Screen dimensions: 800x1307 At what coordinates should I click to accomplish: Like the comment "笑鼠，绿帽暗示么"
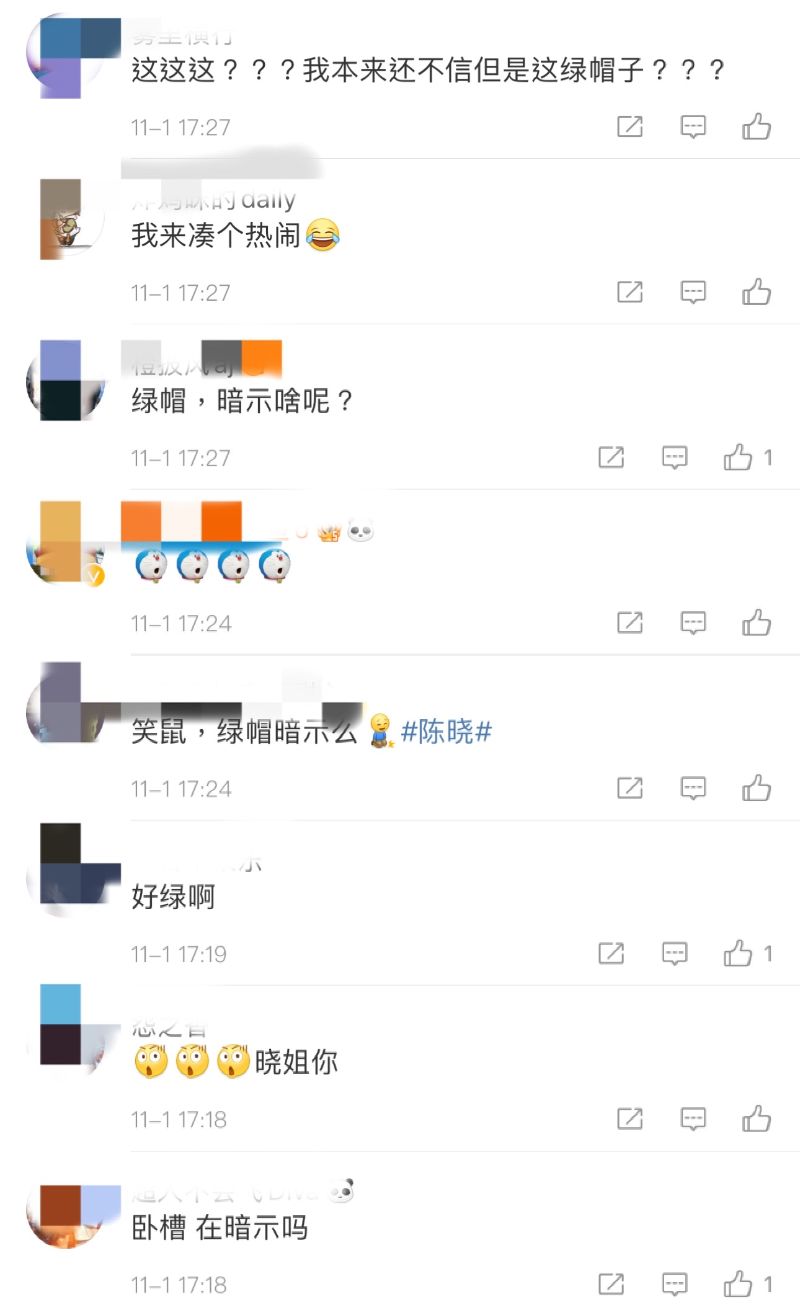click(x=756, y=788)
